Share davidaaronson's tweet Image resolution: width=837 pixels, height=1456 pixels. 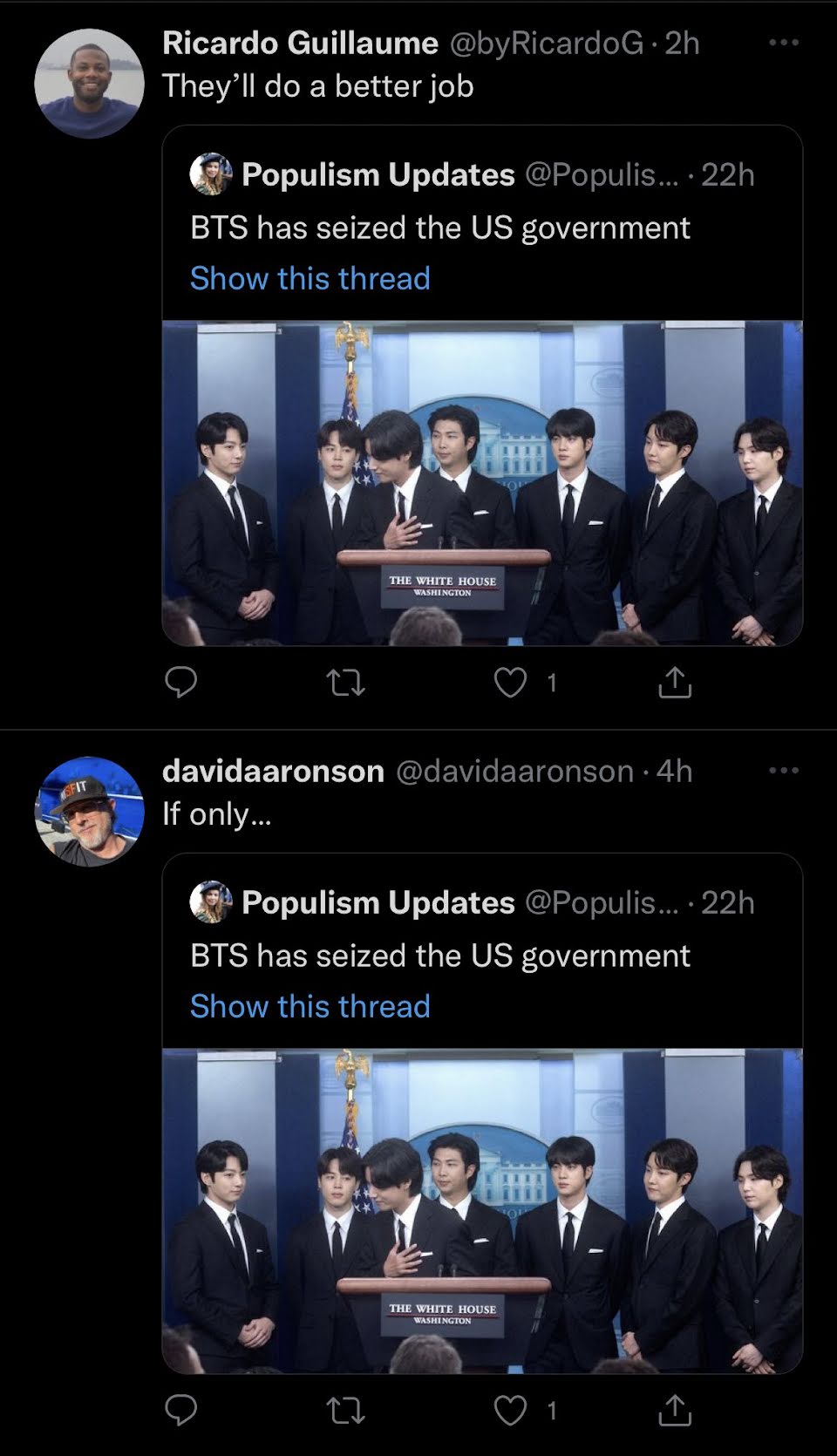tap(675, 1411)
